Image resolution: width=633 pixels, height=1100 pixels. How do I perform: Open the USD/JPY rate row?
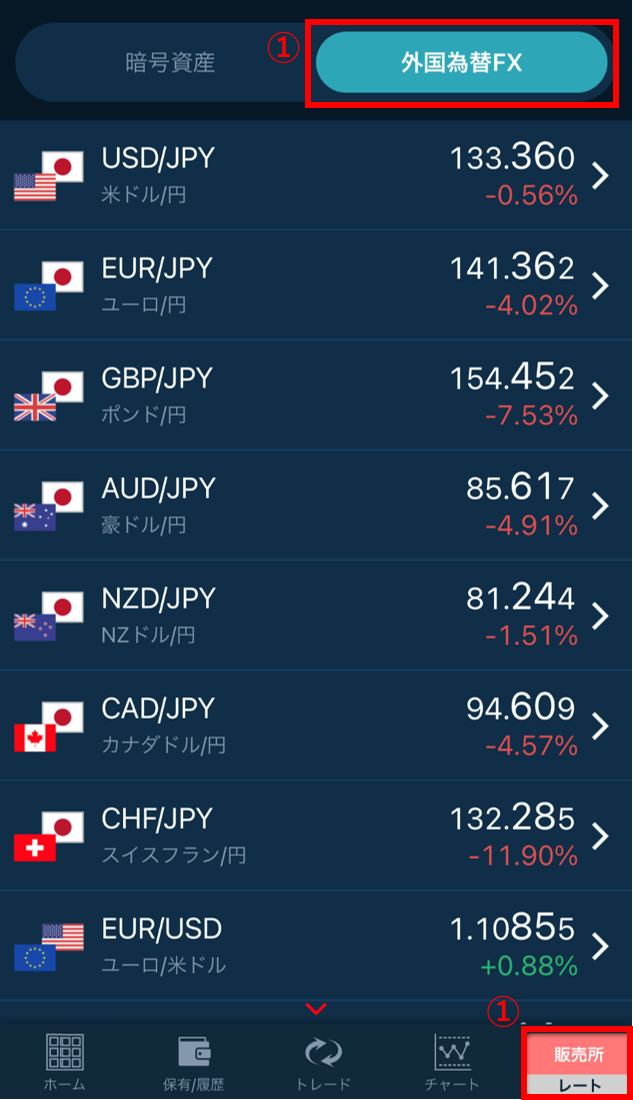[316, 175]
